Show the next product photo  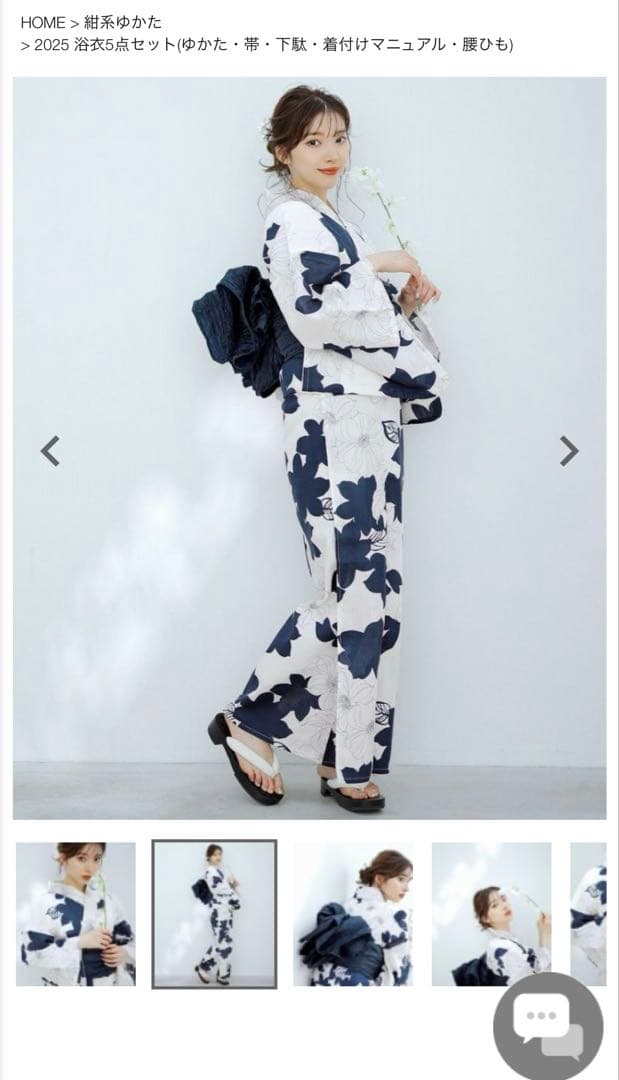(568, 451)
